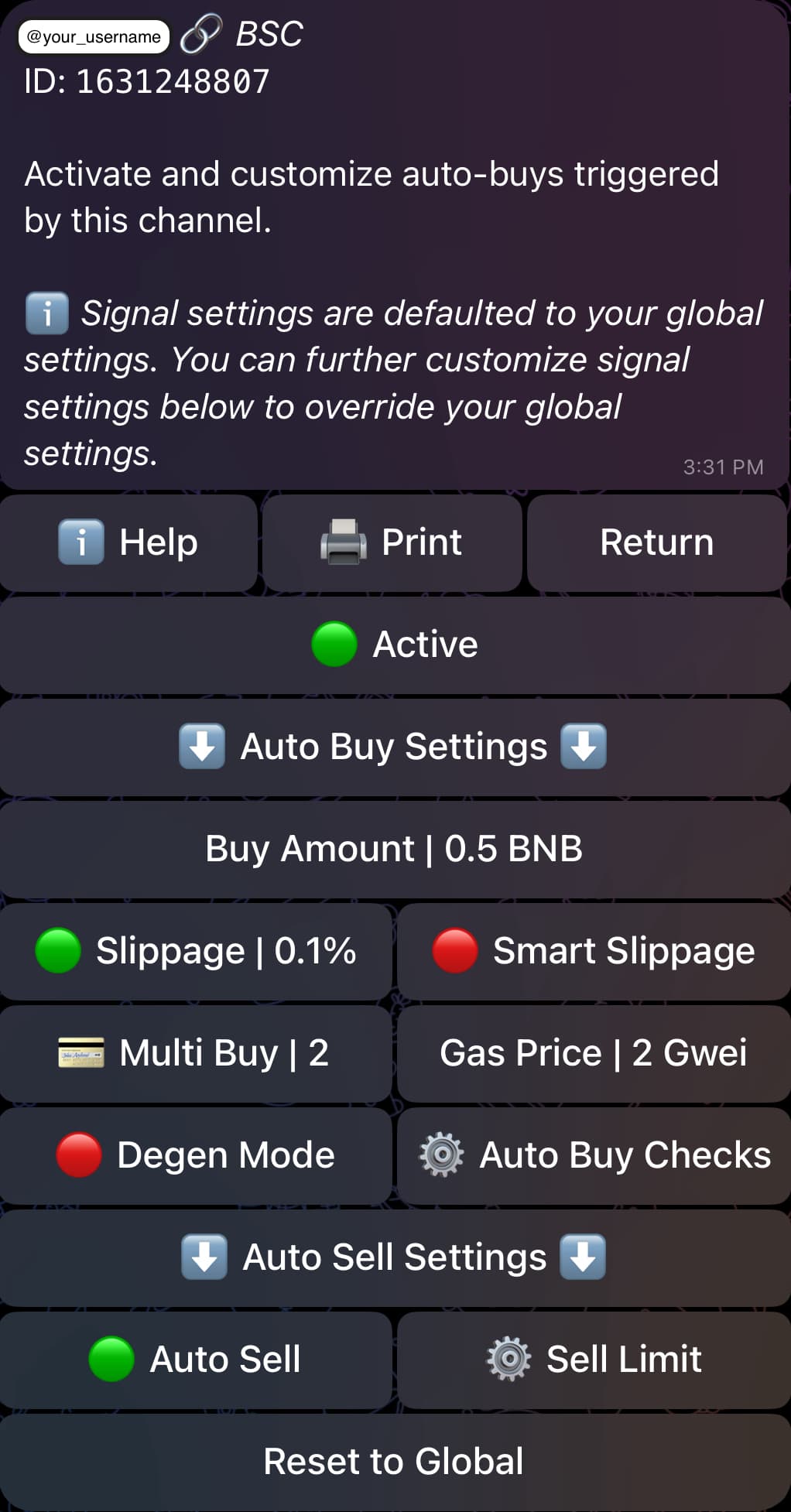This screenshot has width=791, height=1512.
Task: Edit the Slippage 0.1% setting
Action: pyautogui.click(x=196, y=951)
